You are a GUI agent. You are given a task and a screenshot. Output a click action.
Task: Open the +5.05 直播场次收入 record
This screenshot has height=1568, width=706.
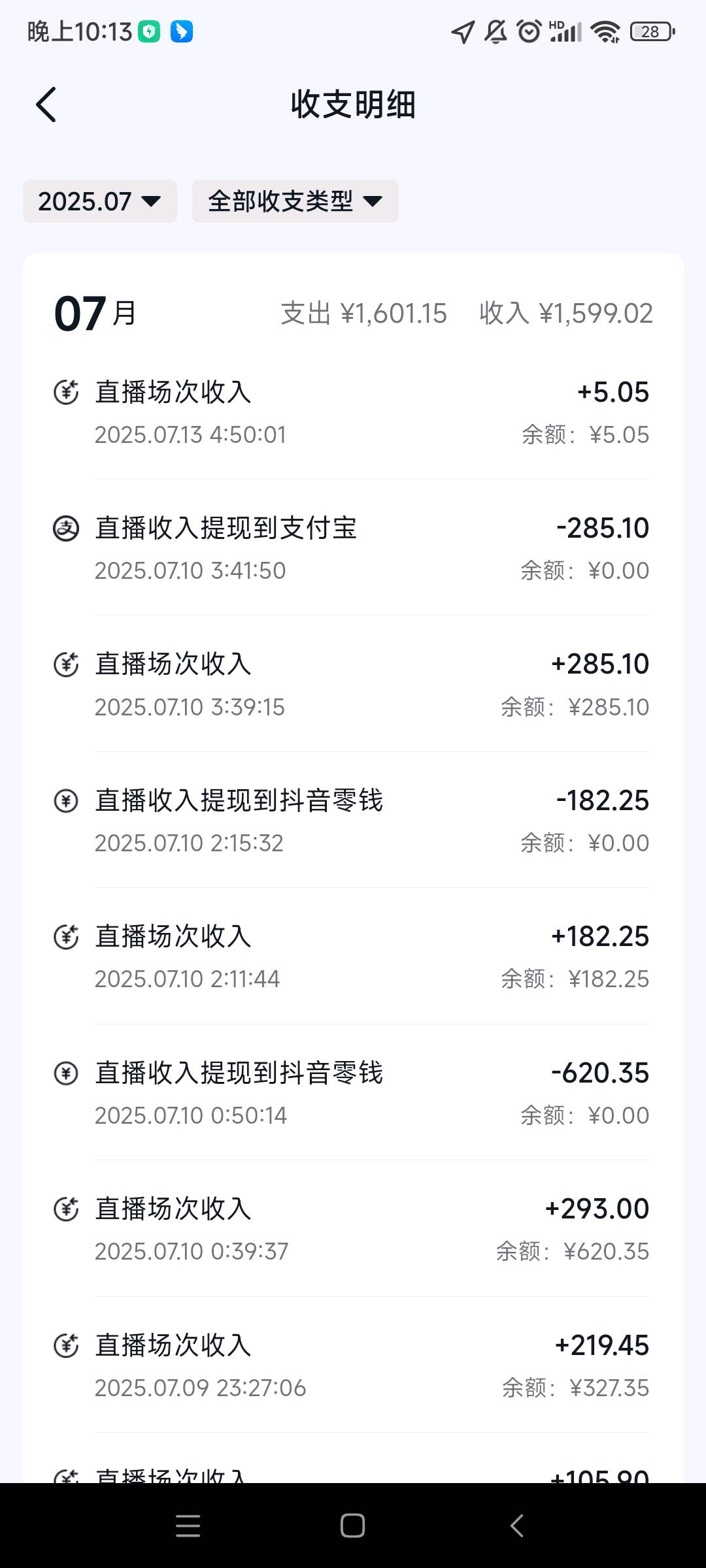353,412
